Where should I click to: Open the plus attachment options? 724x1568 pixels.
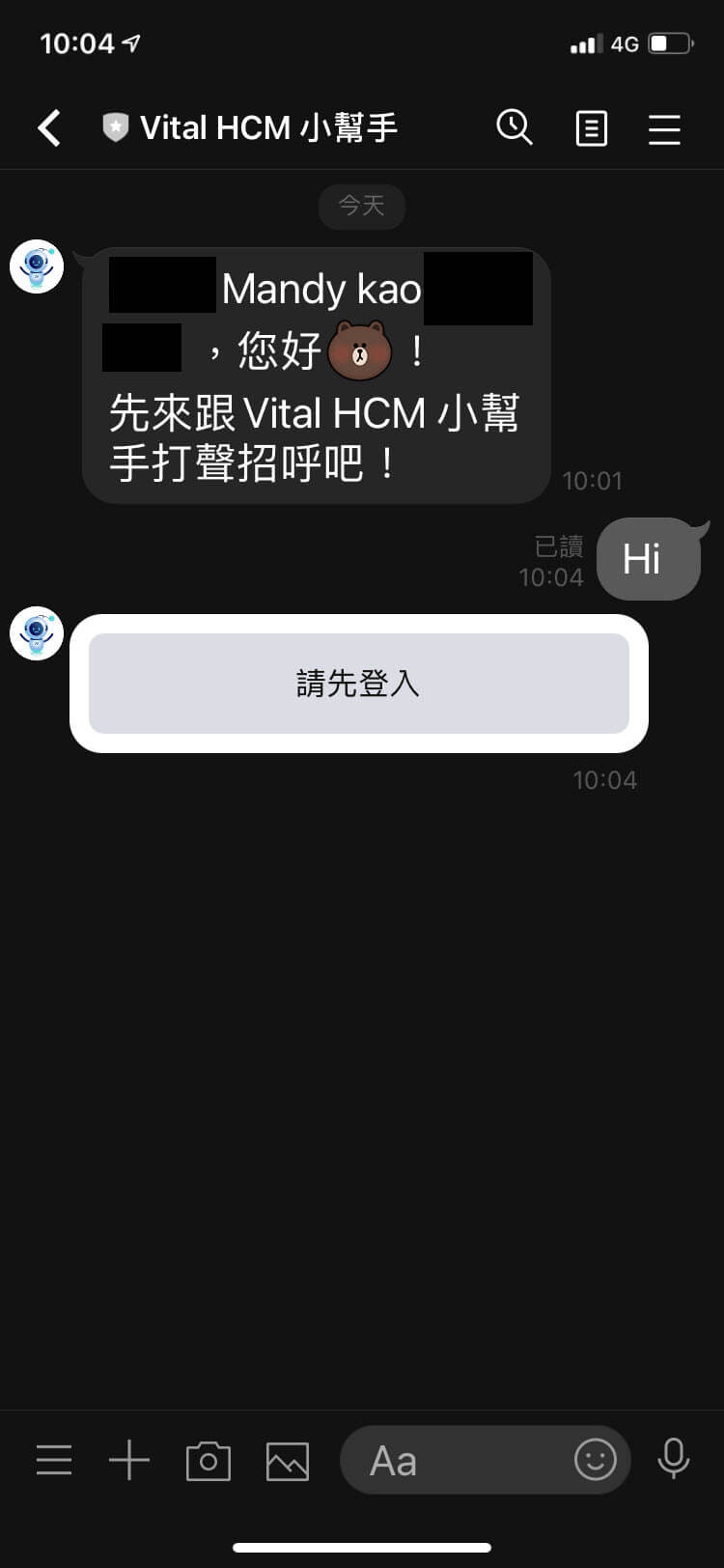coord(129,1460)
